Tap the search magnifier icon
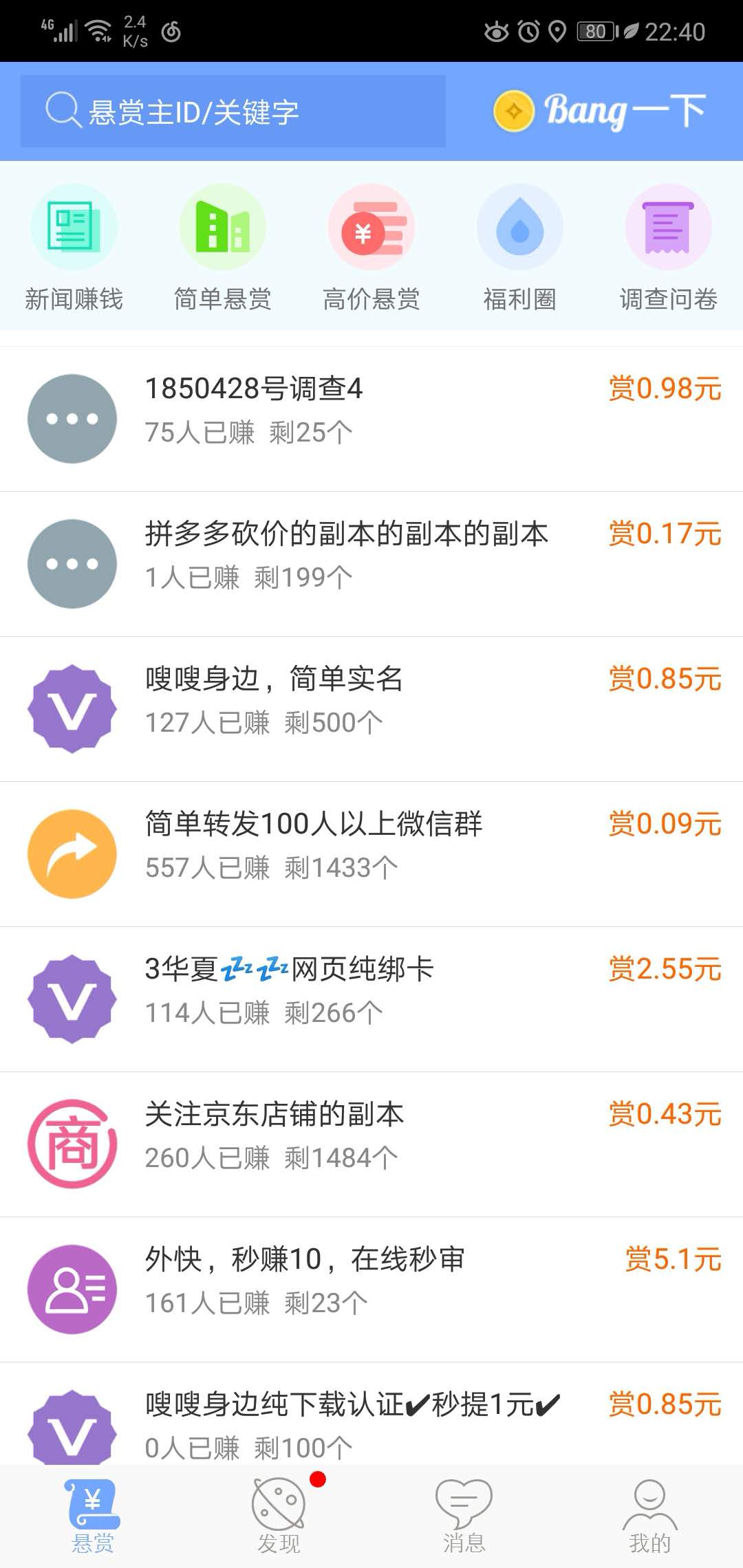 pos(62,110)
